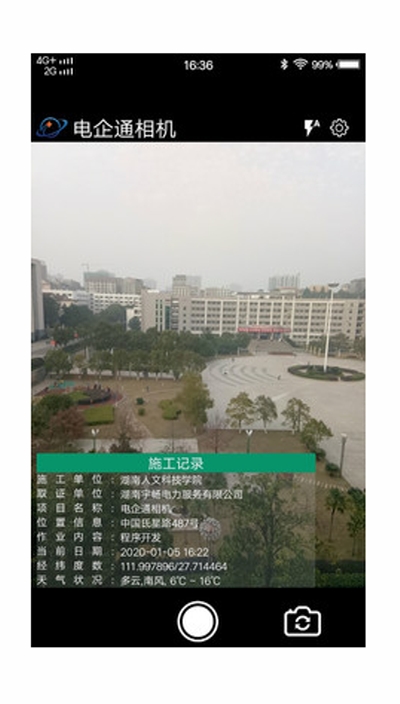
Task: Open camera settings gear
Action: [x=339, y=128]
